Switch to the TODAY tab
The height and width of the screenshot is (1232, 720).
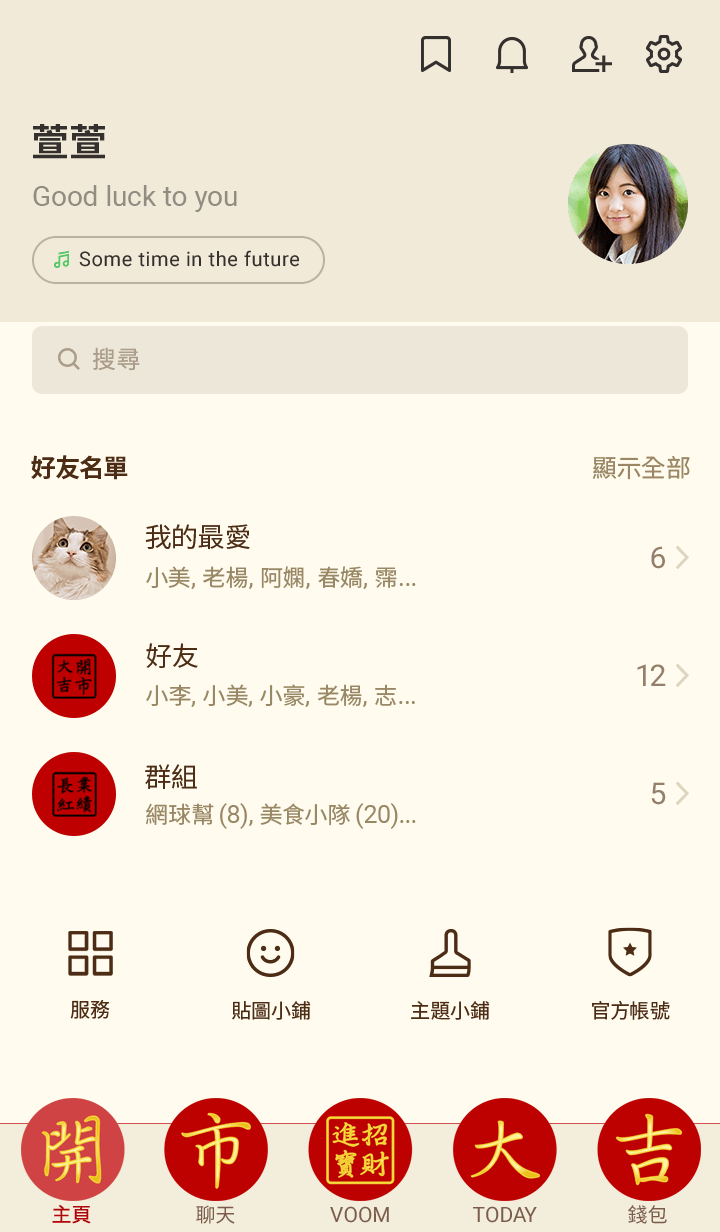[504, 1162]
